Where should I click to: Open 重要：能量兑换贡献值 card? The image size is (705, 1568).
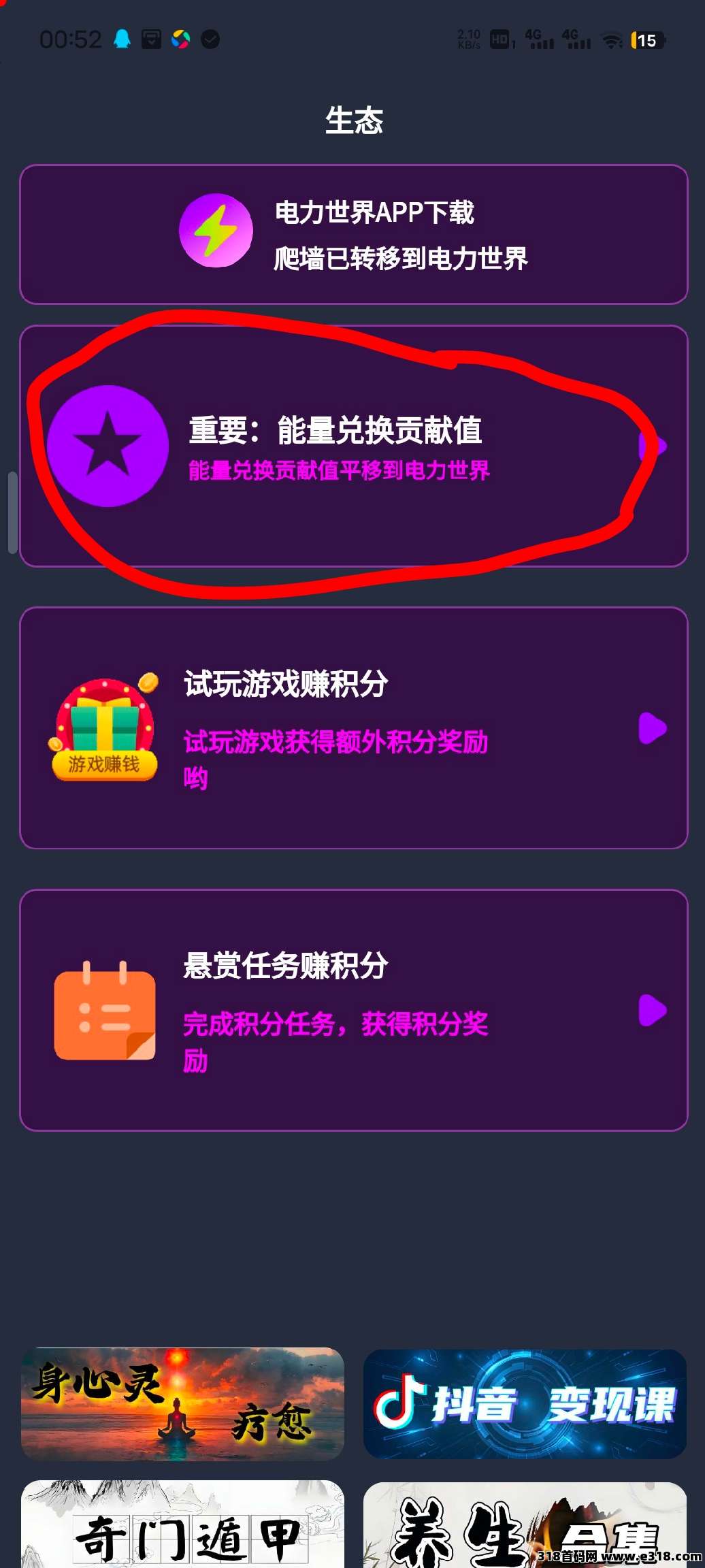[353, 446]
